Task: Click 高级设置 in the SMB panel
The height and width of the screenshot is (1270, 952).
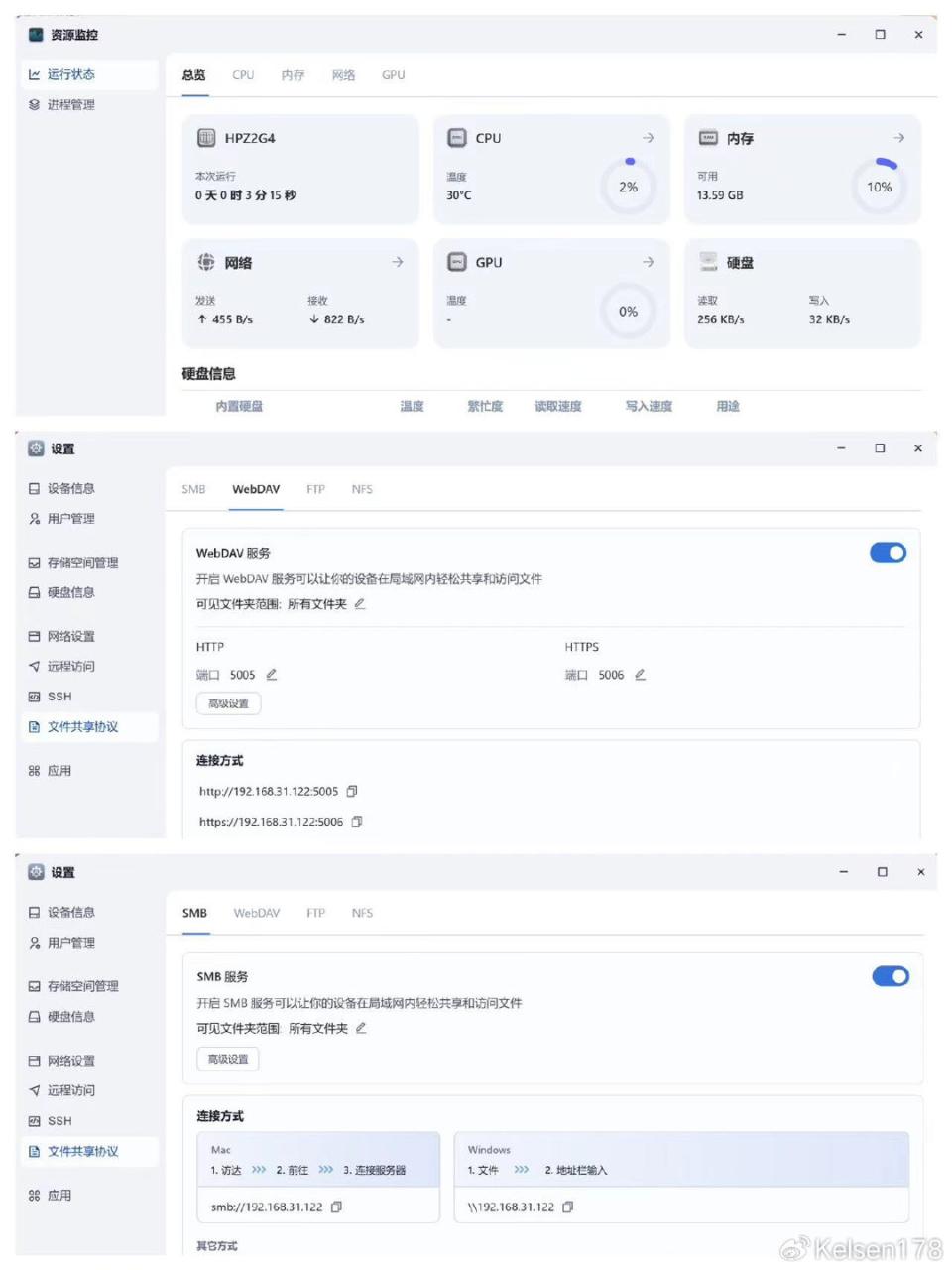Action: point(228,1058)
